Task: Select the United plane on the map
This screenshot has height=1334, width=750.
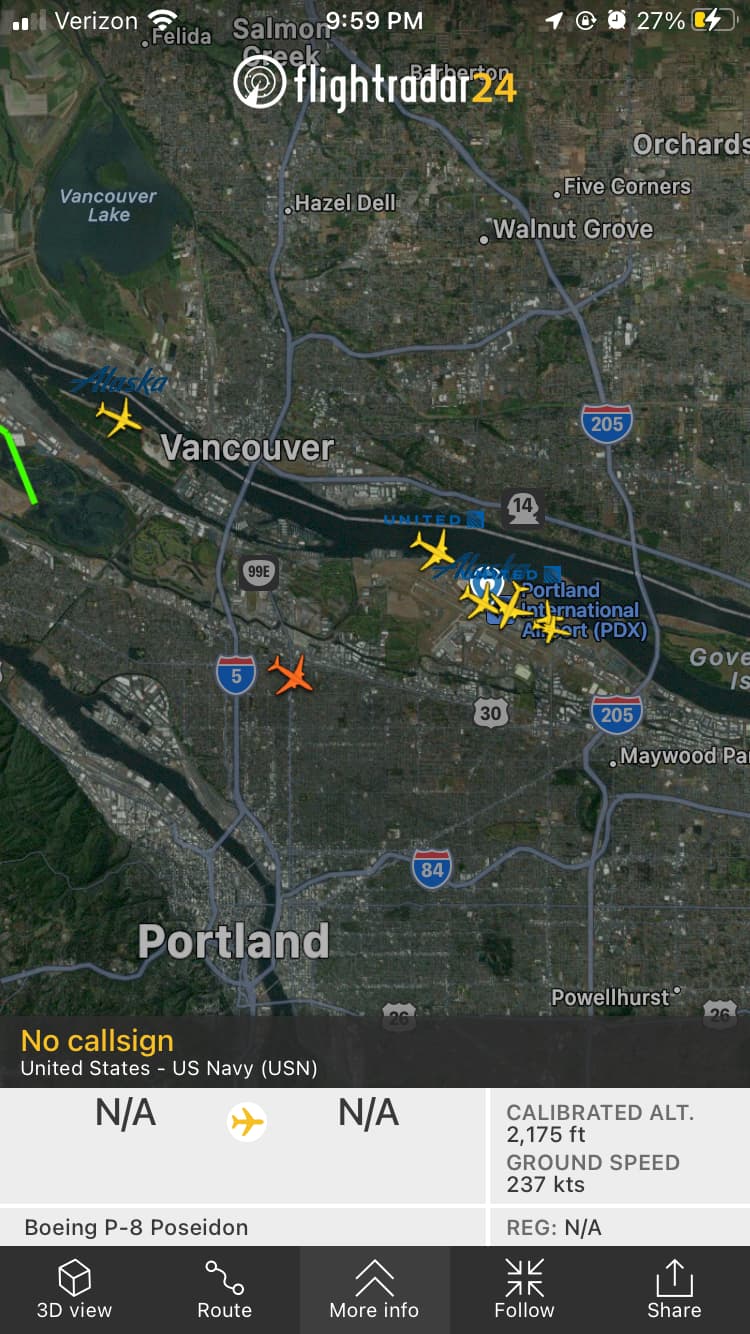Action: pyautogui.click(x=433, y=549)
